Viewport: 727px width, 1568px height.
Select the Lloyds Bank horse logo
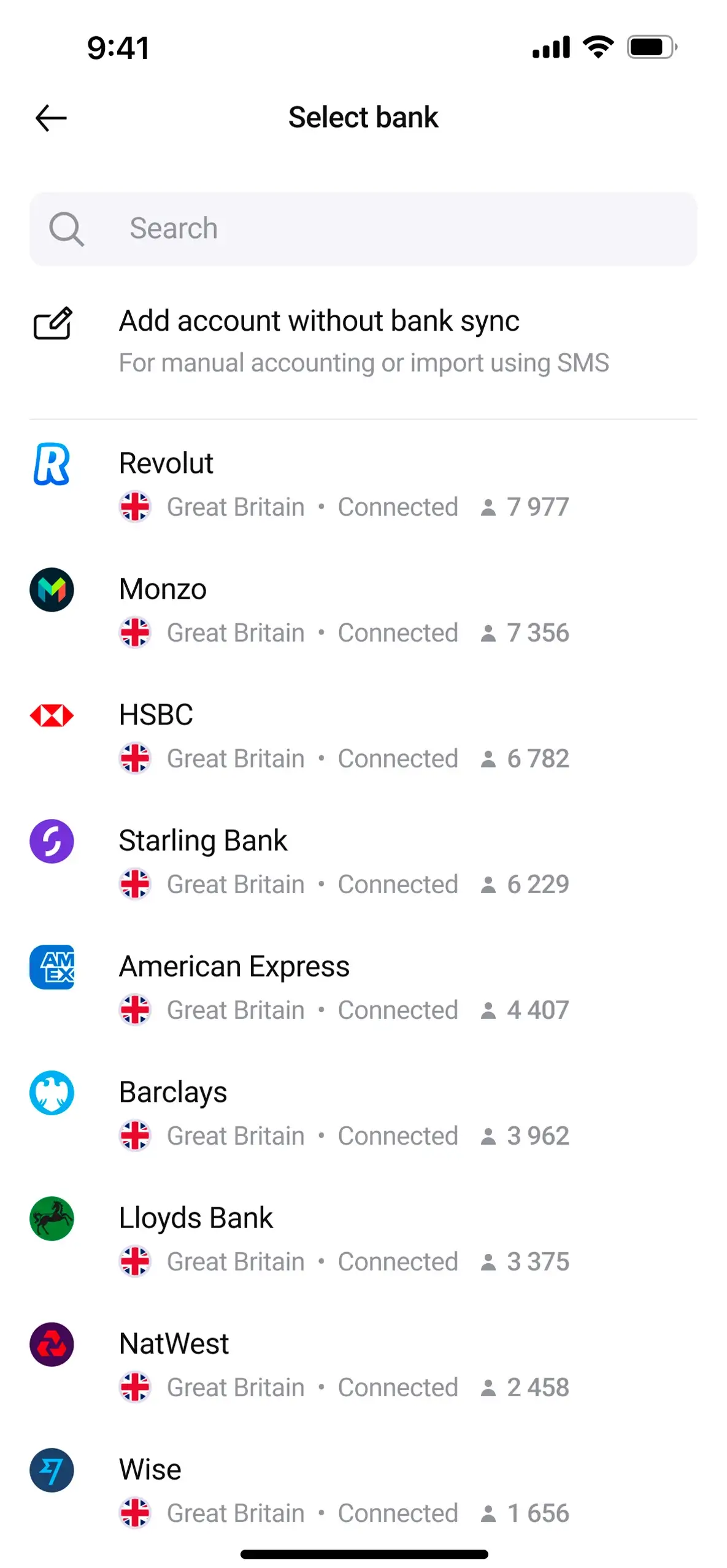coord(52,1219)
